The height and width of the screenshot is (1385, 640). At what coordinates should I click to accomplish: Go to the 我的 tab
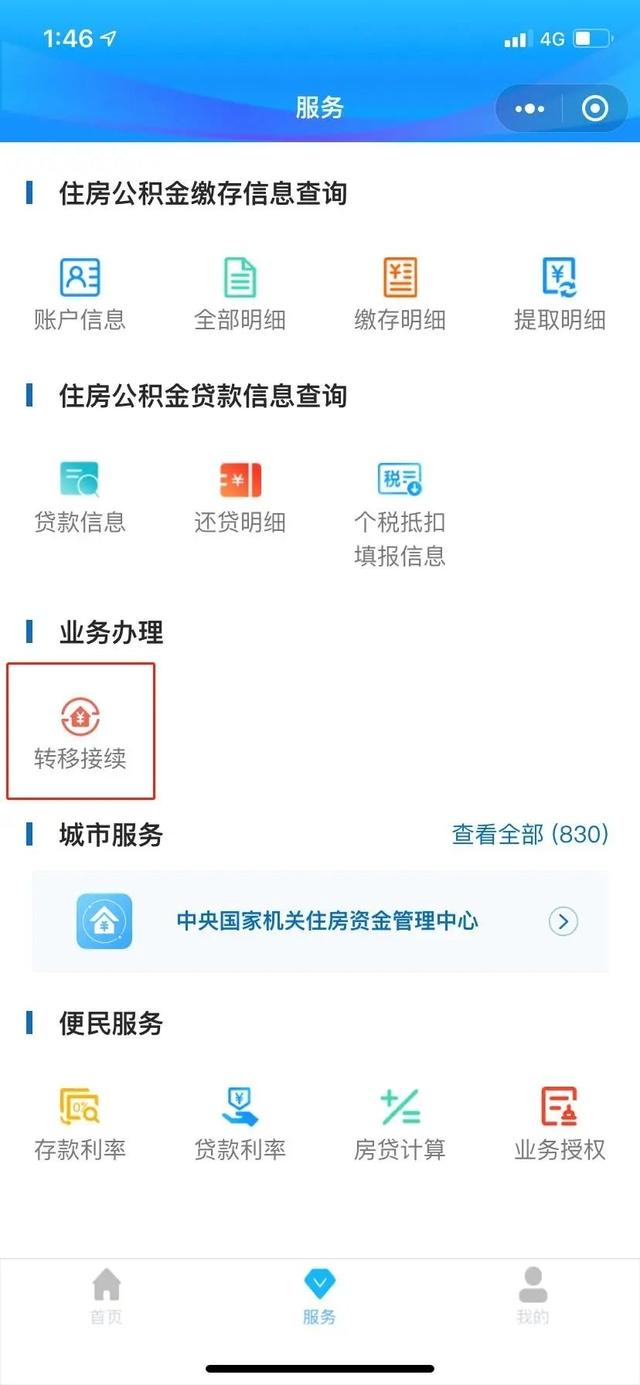click(x=533, y=1295)
